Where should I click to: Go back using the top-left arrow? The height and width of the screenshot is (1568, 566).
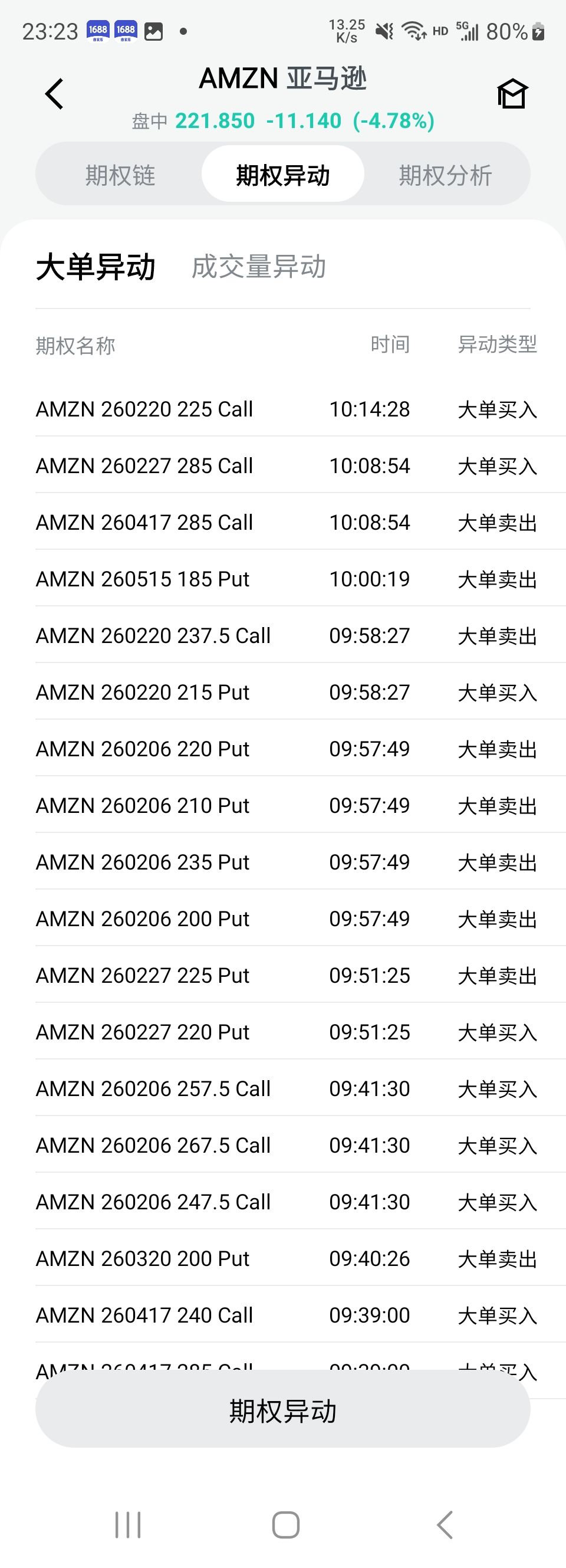click(54, 94)
